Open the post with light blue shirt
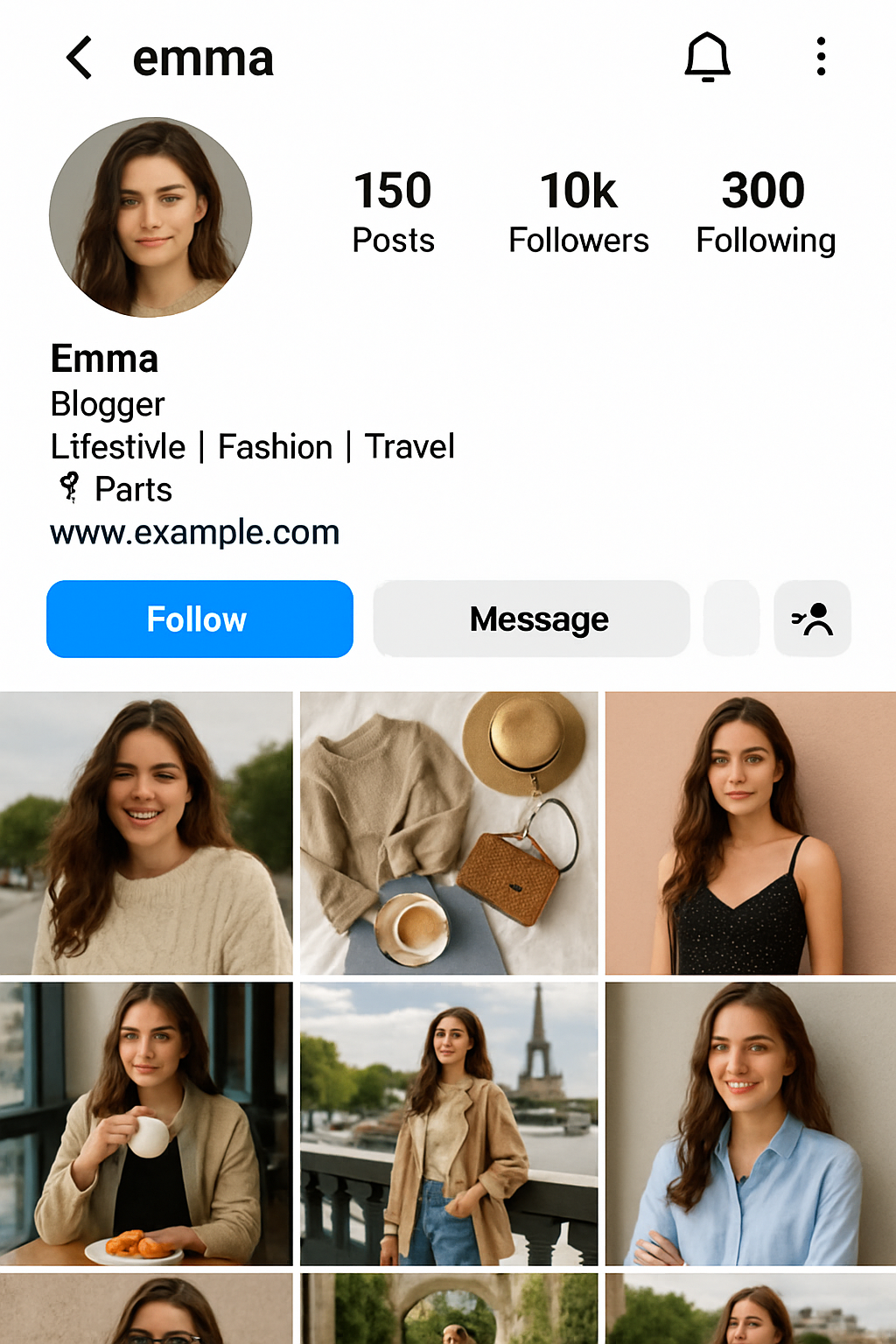 coord(750,1123)
